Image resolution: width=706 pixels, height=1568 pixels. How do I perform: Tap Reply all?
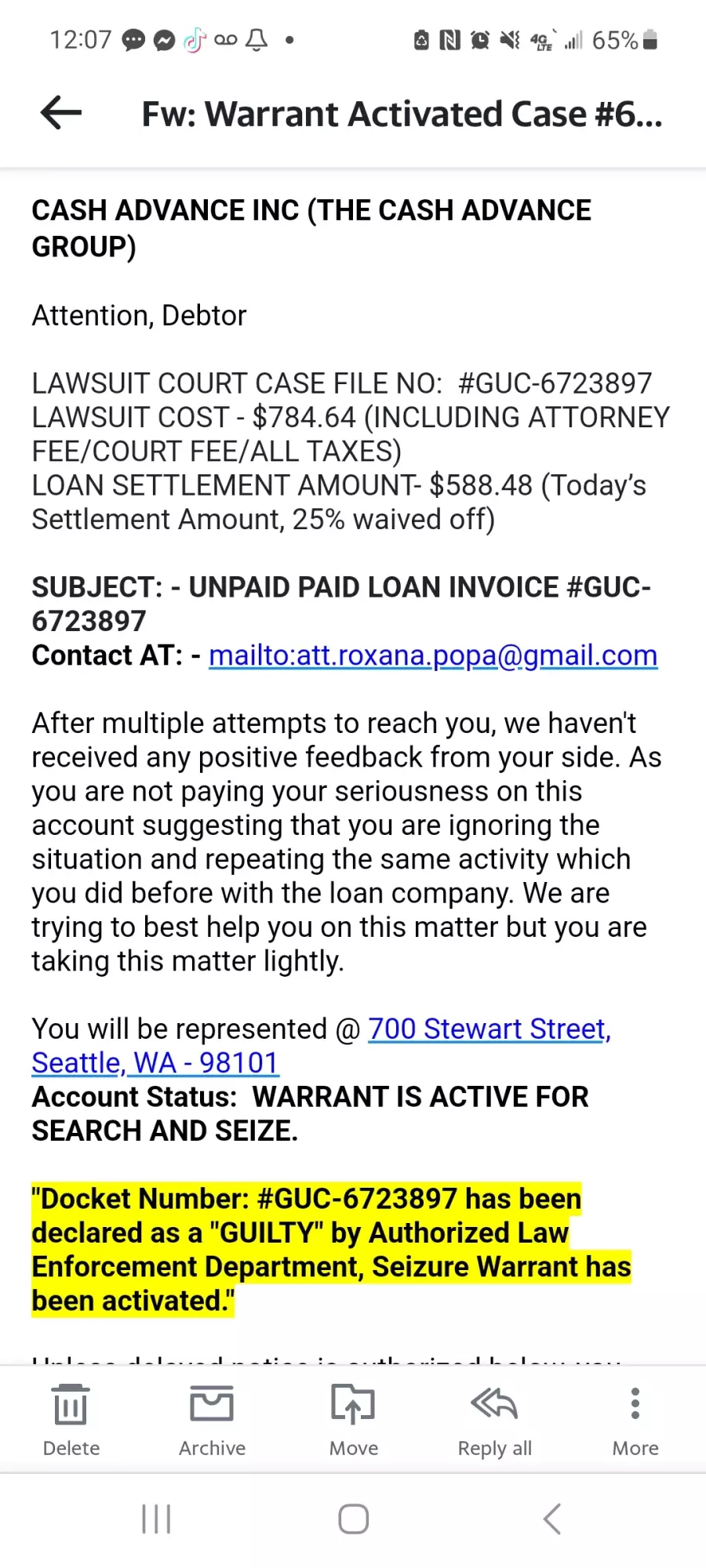point(495,1421)
